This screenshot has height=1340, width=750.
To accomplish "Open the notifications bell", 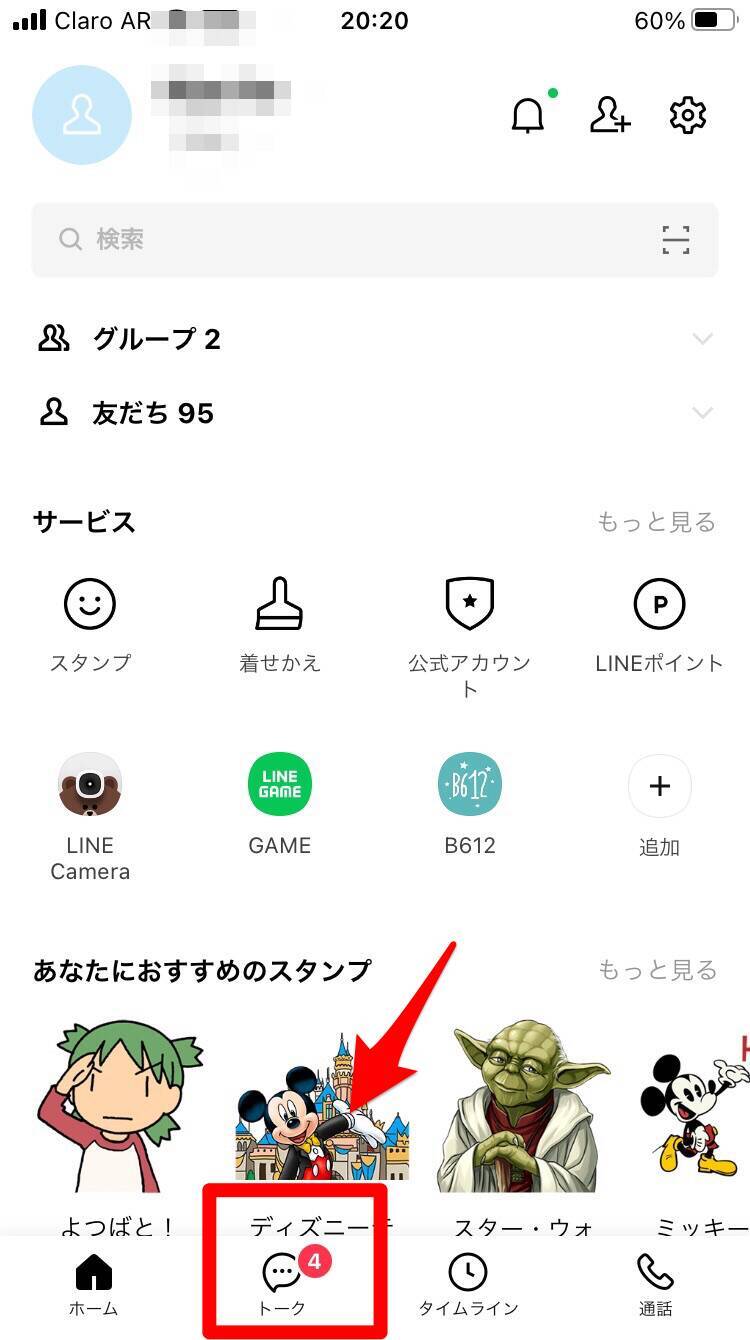I will click(528, 116).
